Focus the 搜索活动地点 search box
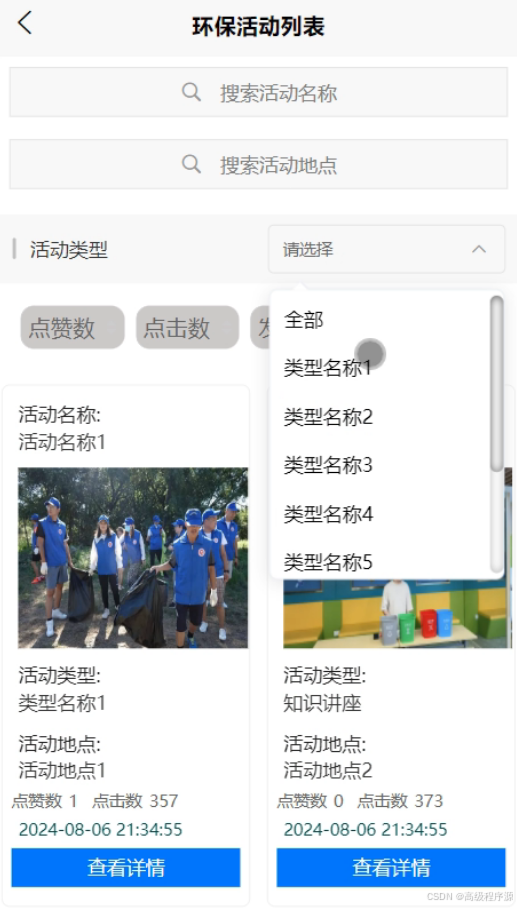The image size is (517, 908). click(258, 164)
